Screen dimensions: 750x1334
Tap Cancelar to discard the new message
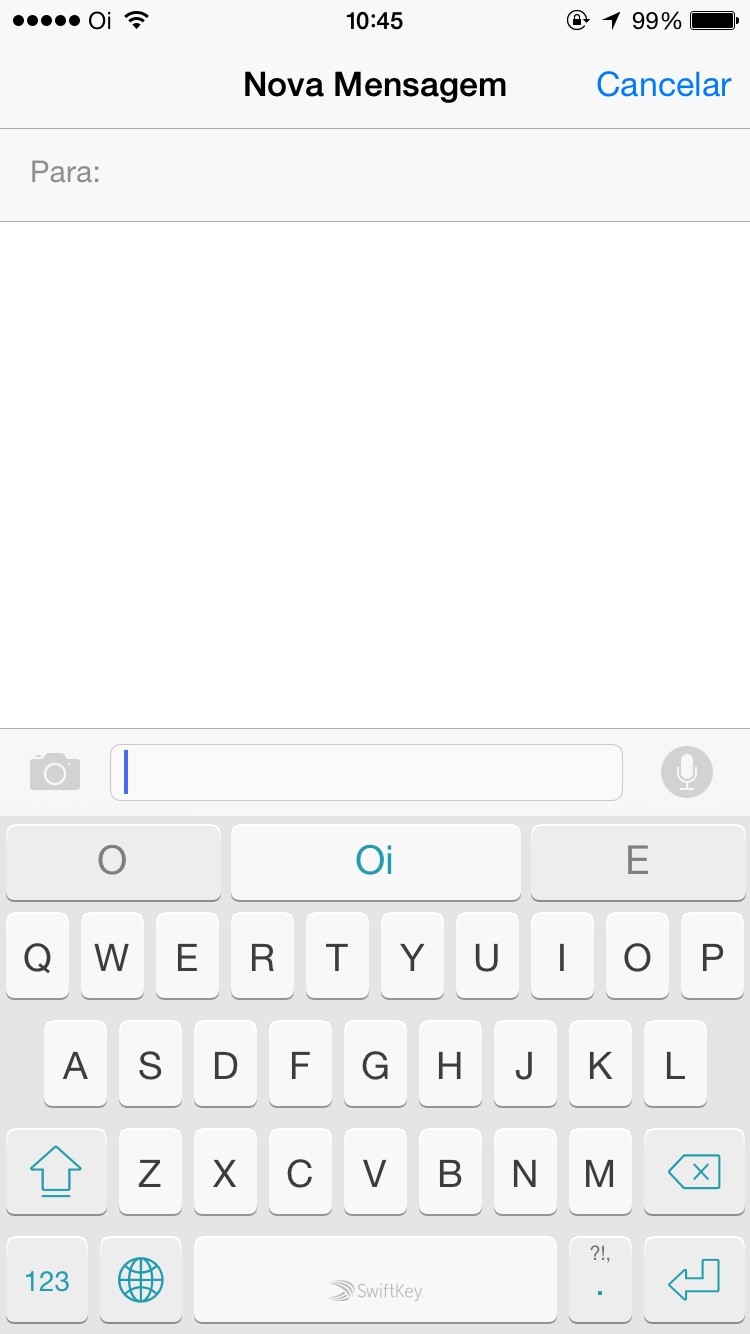click(664, 85)
